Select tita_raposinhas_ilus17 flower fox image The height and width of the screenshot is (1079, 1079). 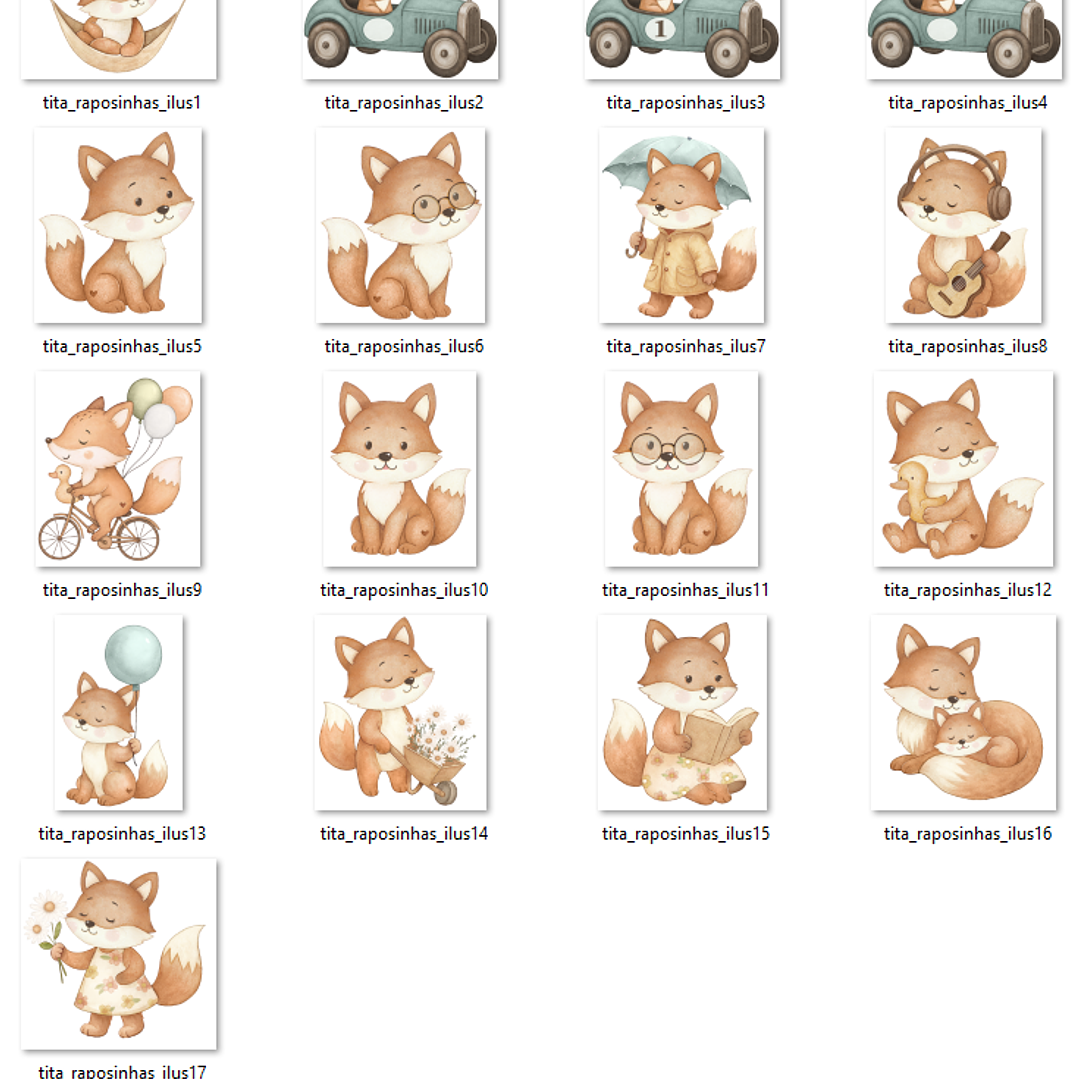pos(118,953)
